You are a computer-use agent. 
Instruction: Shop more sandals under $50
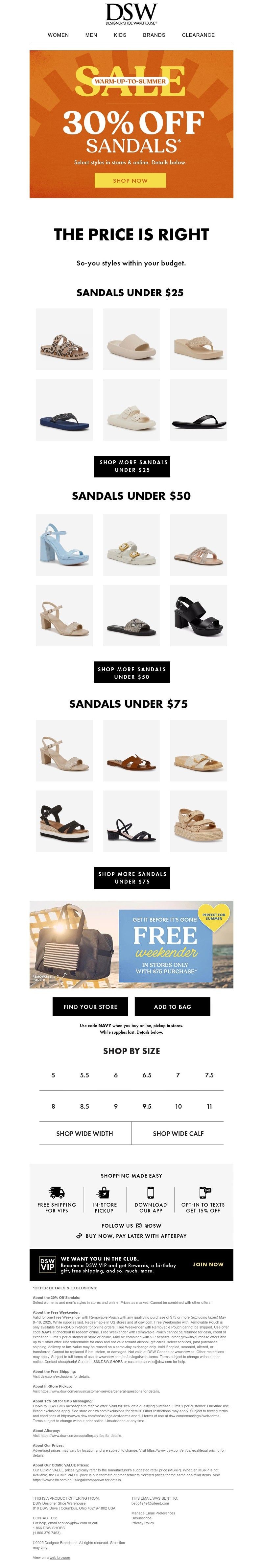tap(131, 673)
